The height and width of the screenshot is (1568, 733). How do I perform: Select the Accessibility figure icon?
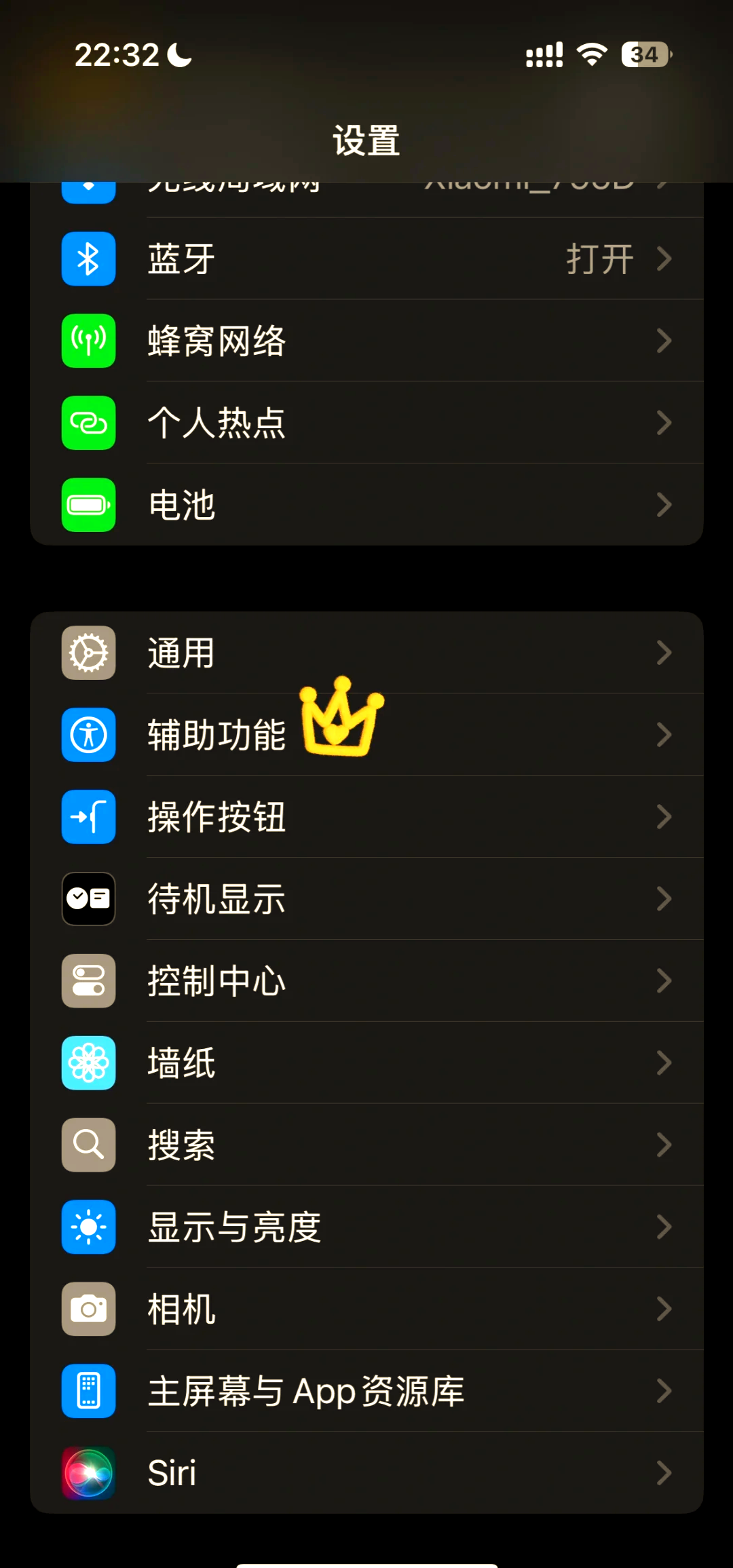point(88,735)
